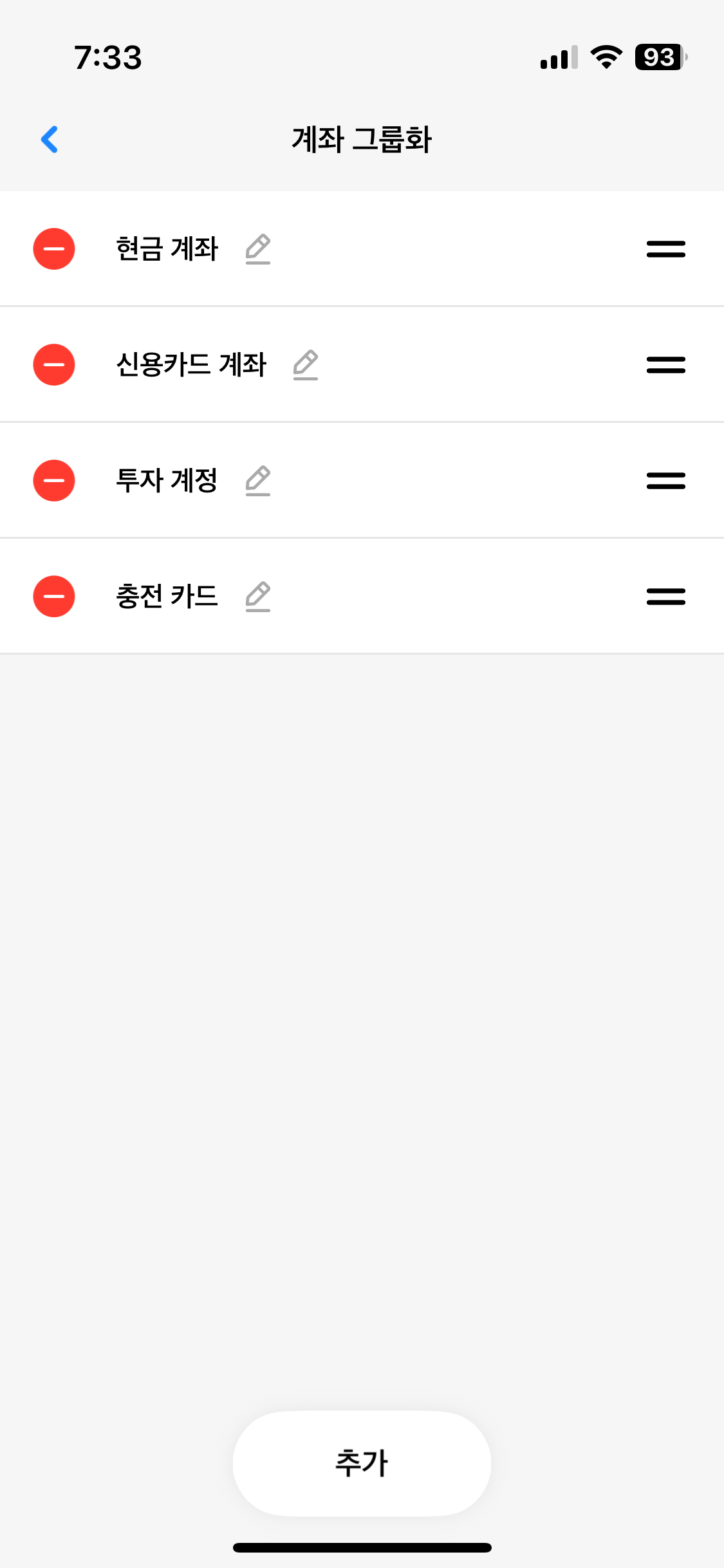Select the drag handle for 투자 계정
724x1568 pixels.
(665, 481)
